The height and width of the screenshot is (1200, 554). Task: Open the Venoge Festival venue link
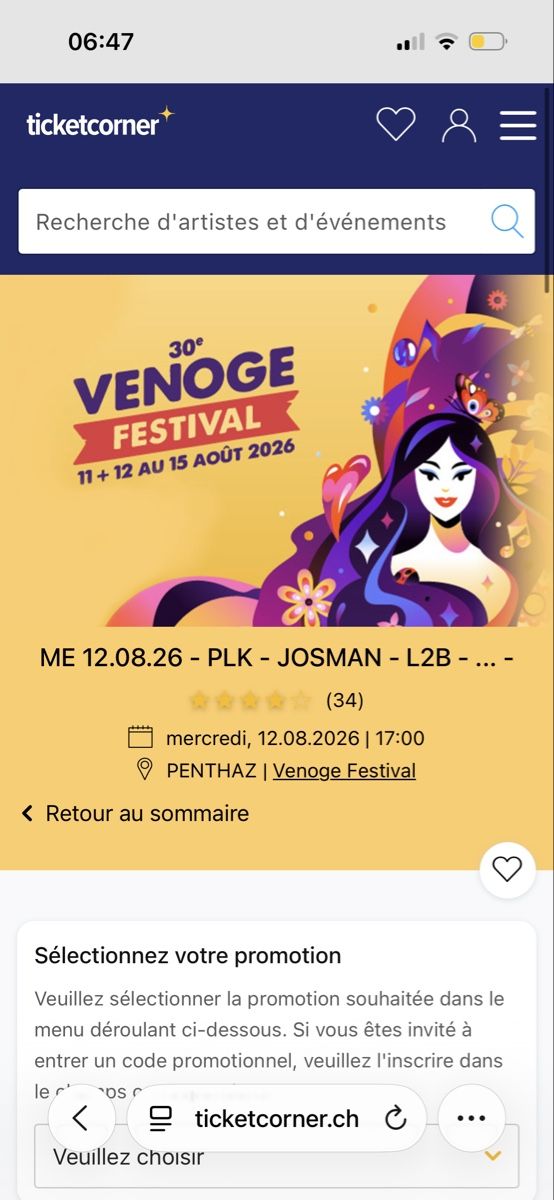click(344, 770)
